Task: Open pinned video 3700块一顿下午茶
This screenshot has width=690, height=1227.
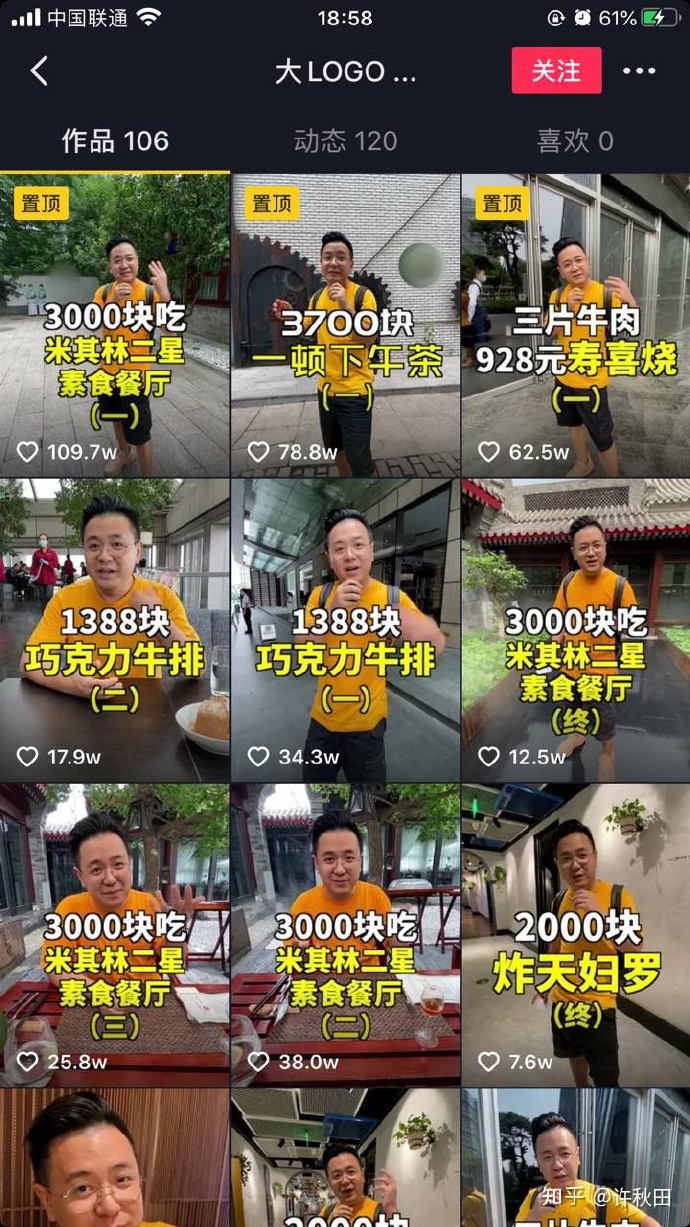Action: pos(345,325)
